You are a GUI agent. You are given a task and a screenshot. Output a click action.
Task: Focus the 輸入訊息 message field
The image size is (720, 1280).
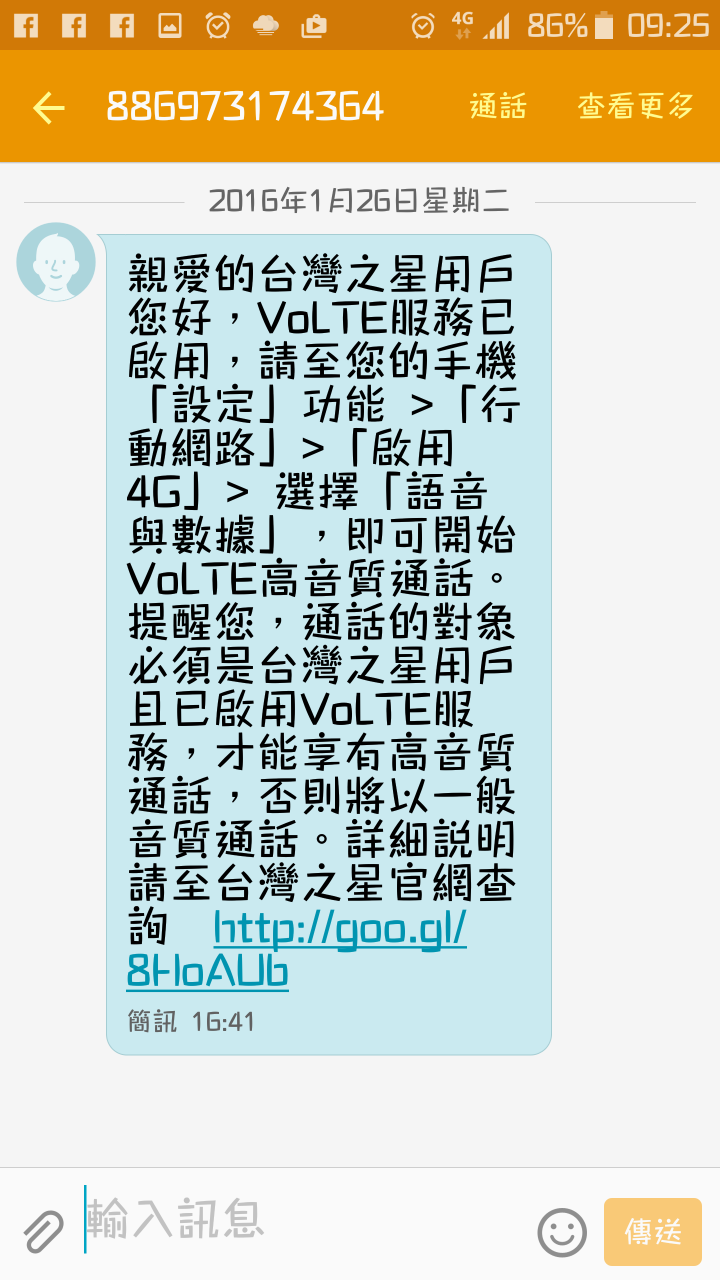coord(300,1220)
